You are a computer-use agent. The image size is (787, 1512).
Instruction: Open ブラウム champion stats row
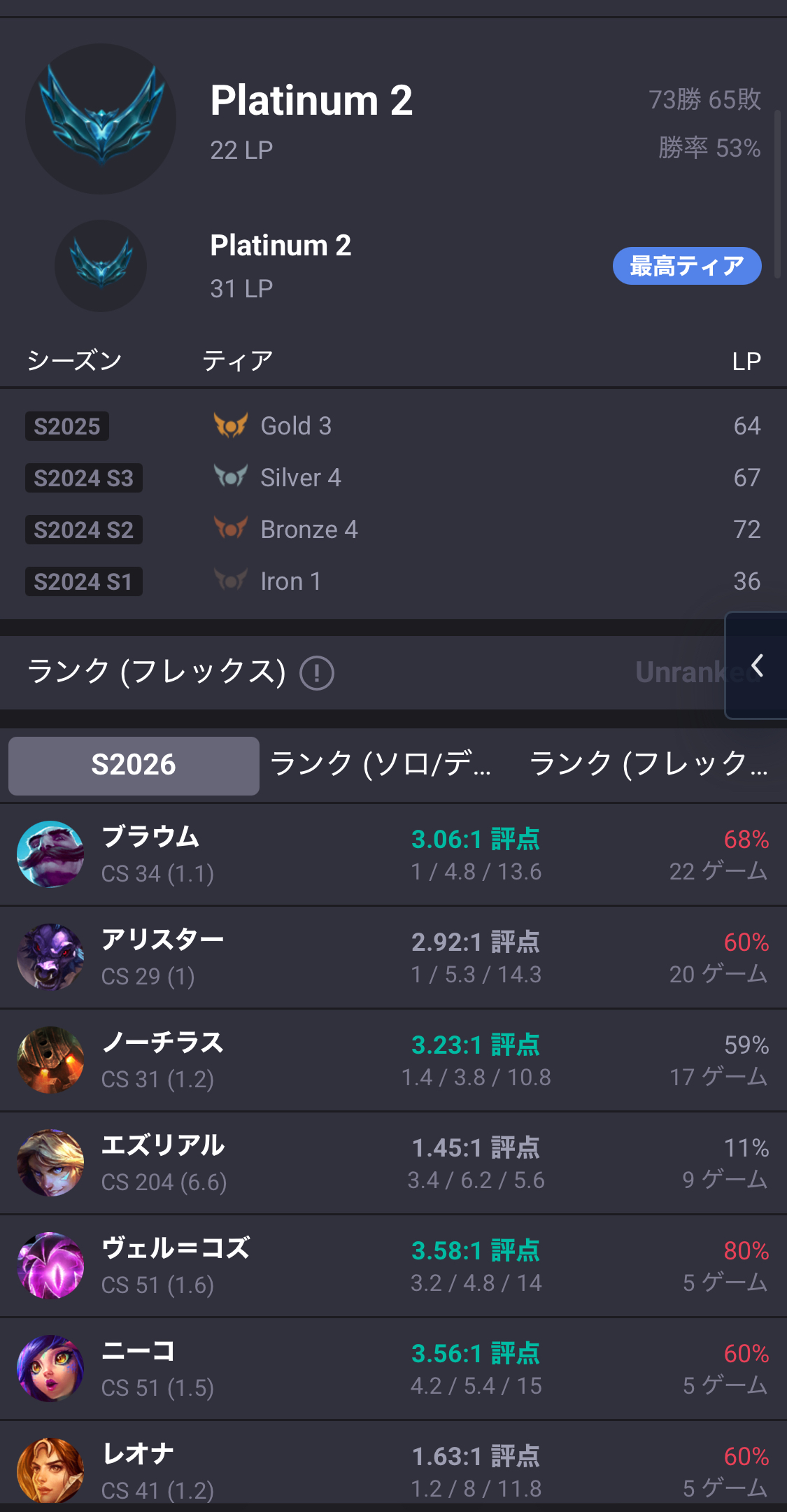393,854
